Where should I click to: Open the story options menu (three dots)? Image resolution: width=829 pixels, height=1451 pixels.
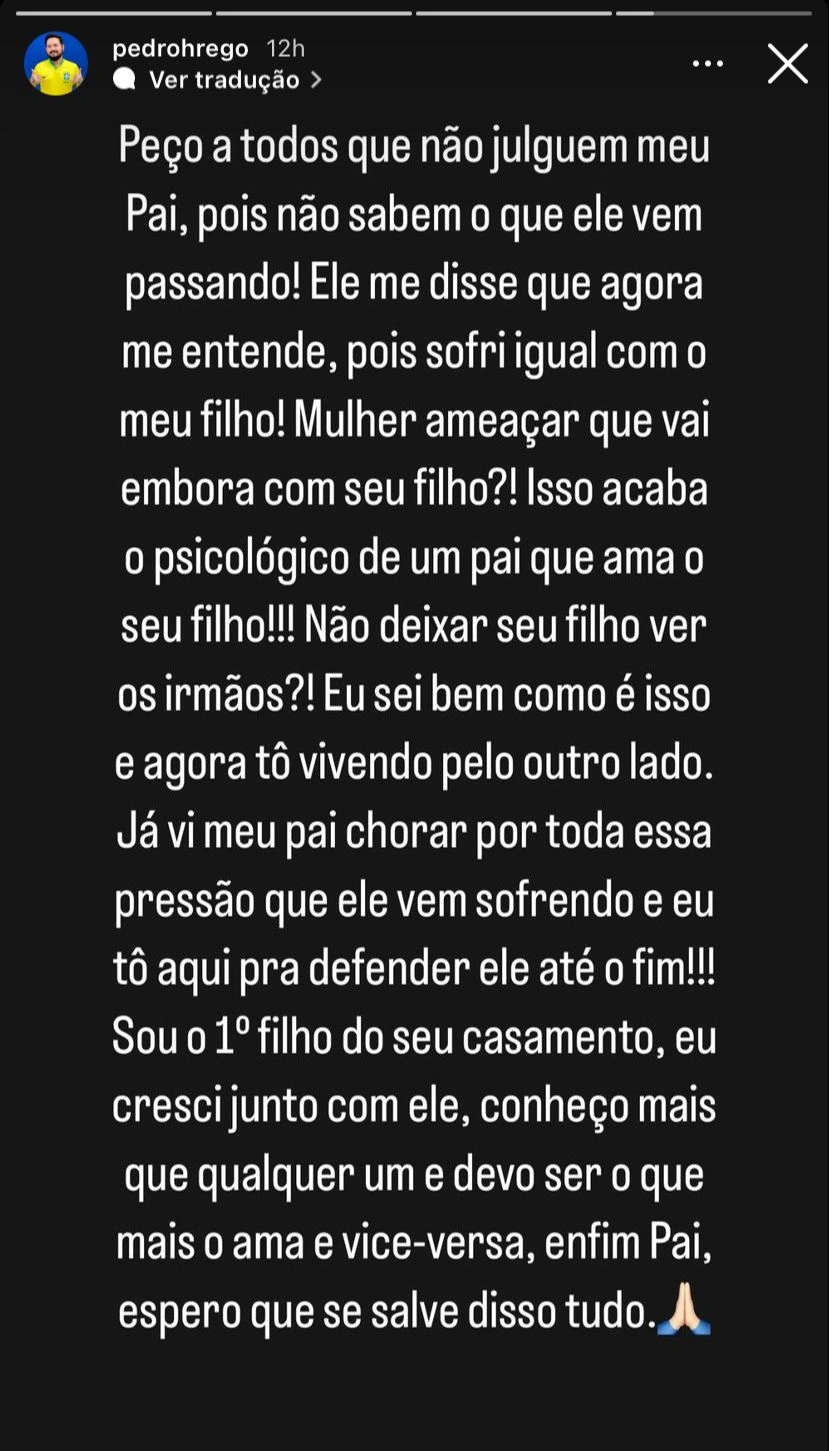pos(708,63)
